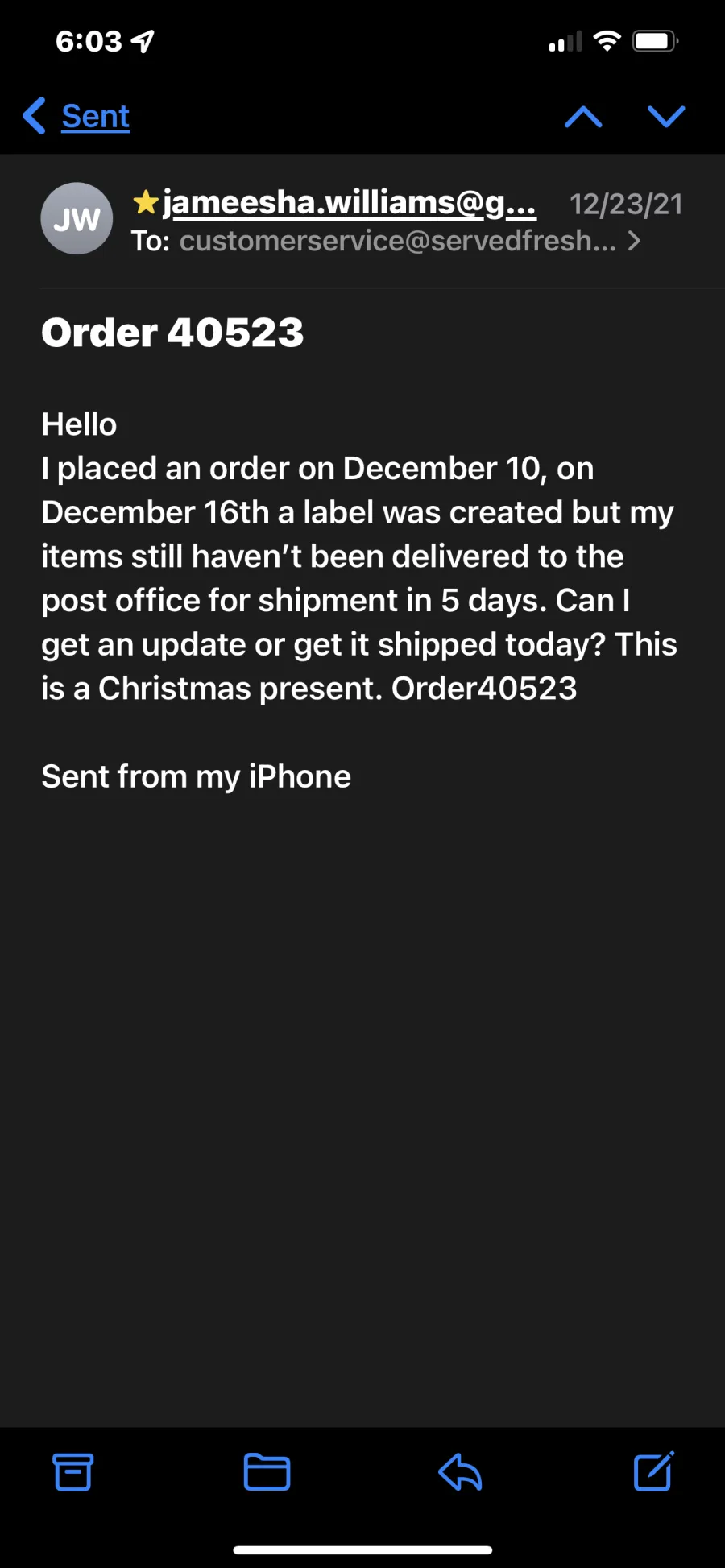Move message to a folder
The image size is (725, 1568).
[267, 1472]
